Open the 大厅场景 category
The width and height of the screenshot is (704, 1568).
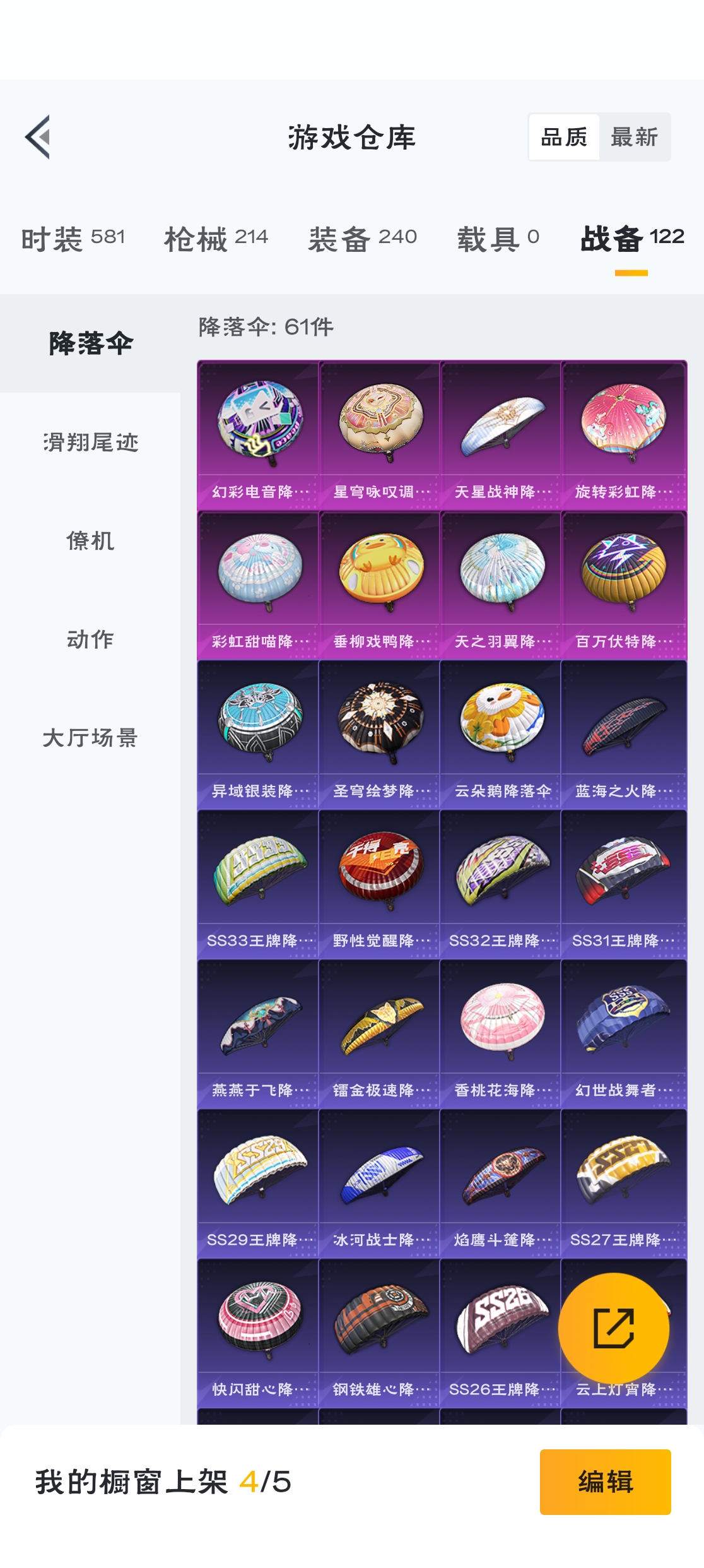pyautogui.click(x=90, y=737)
